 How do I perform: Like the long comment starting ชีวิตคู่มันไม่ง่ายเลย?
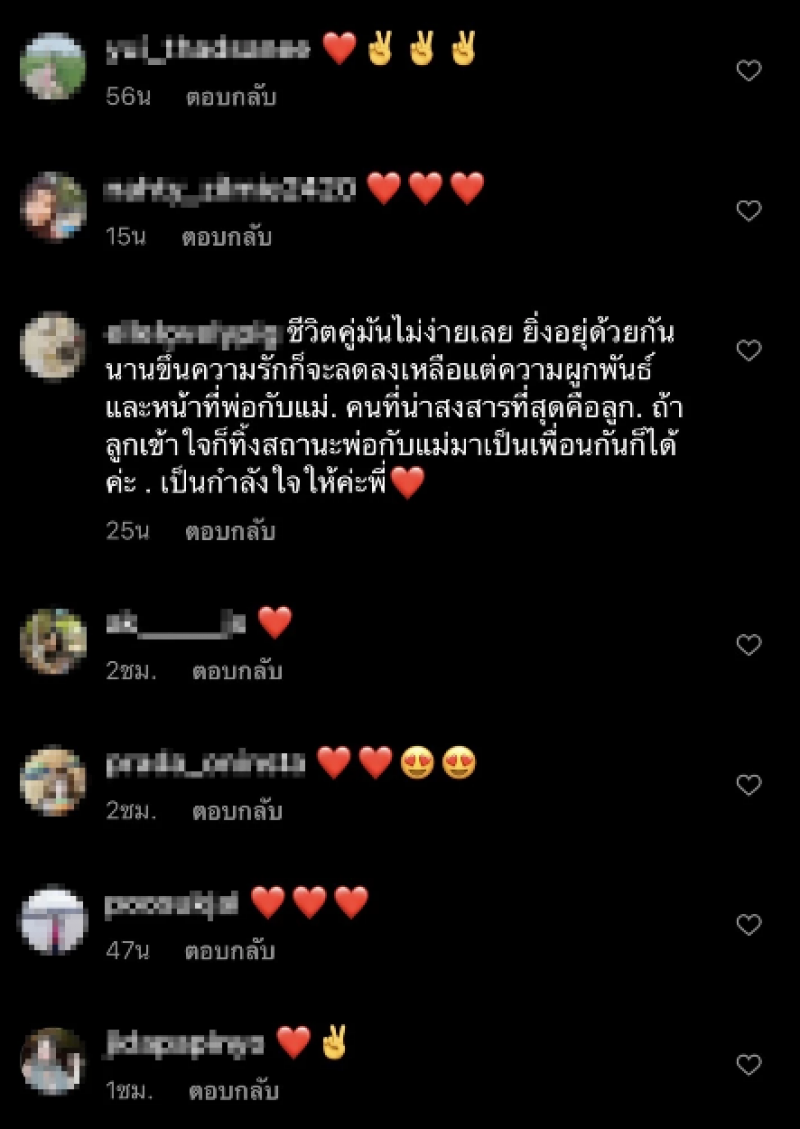(748, 351)
